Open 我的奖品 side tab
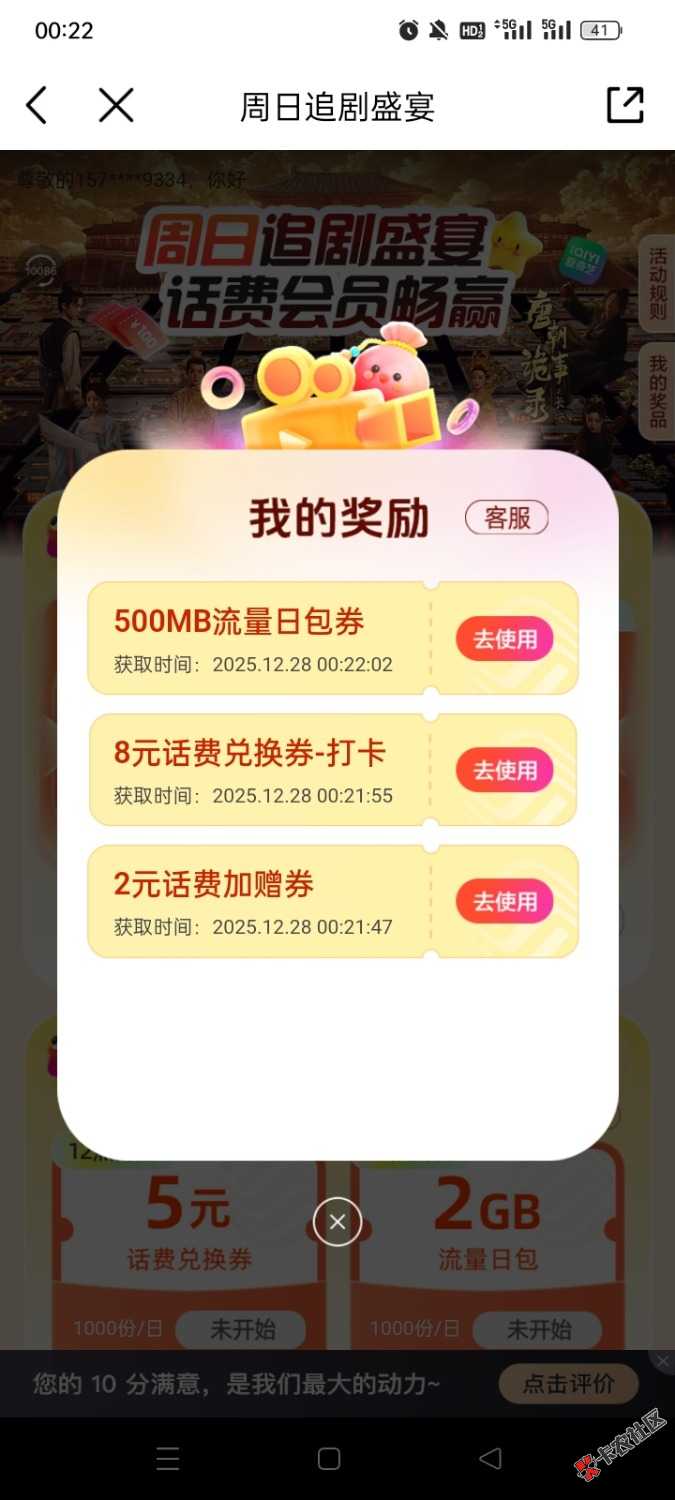The image size is (675, 1500). pyautogui.click(x=657, y=392)
